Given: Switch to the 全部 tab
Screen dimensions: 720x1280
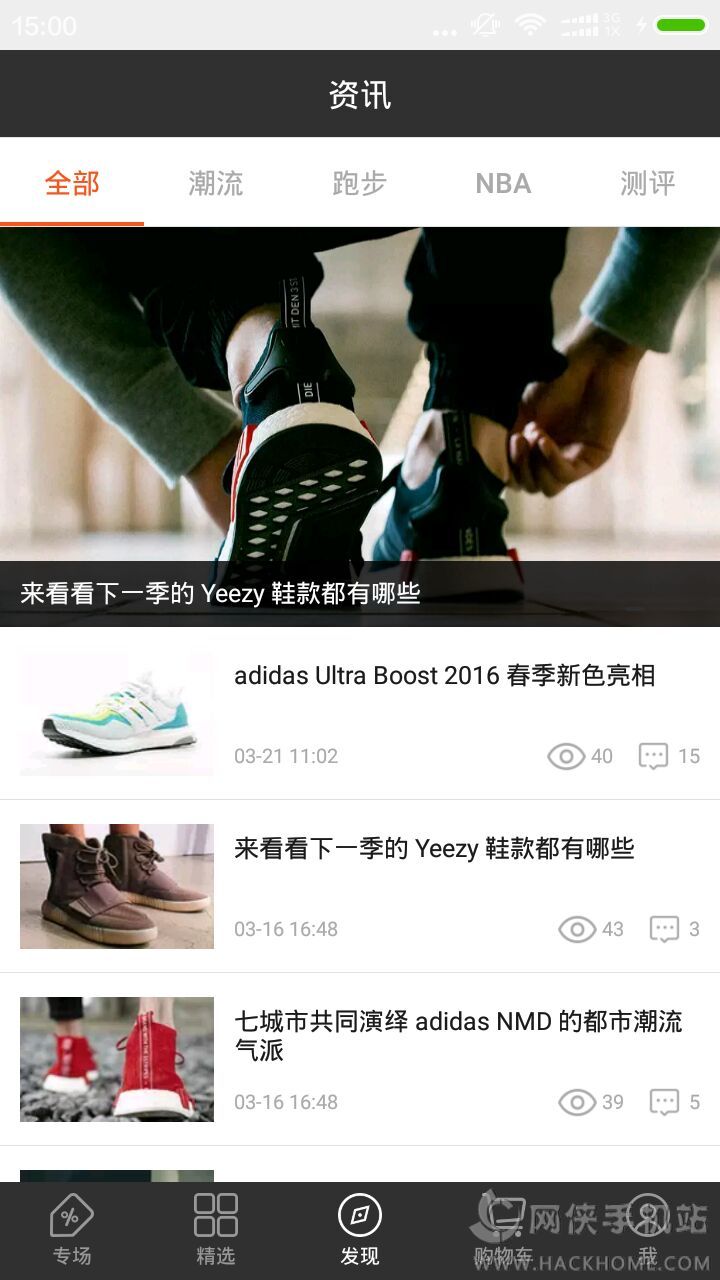Looking at the screenshot, I should pyautogui.click(x=72, y=183).
